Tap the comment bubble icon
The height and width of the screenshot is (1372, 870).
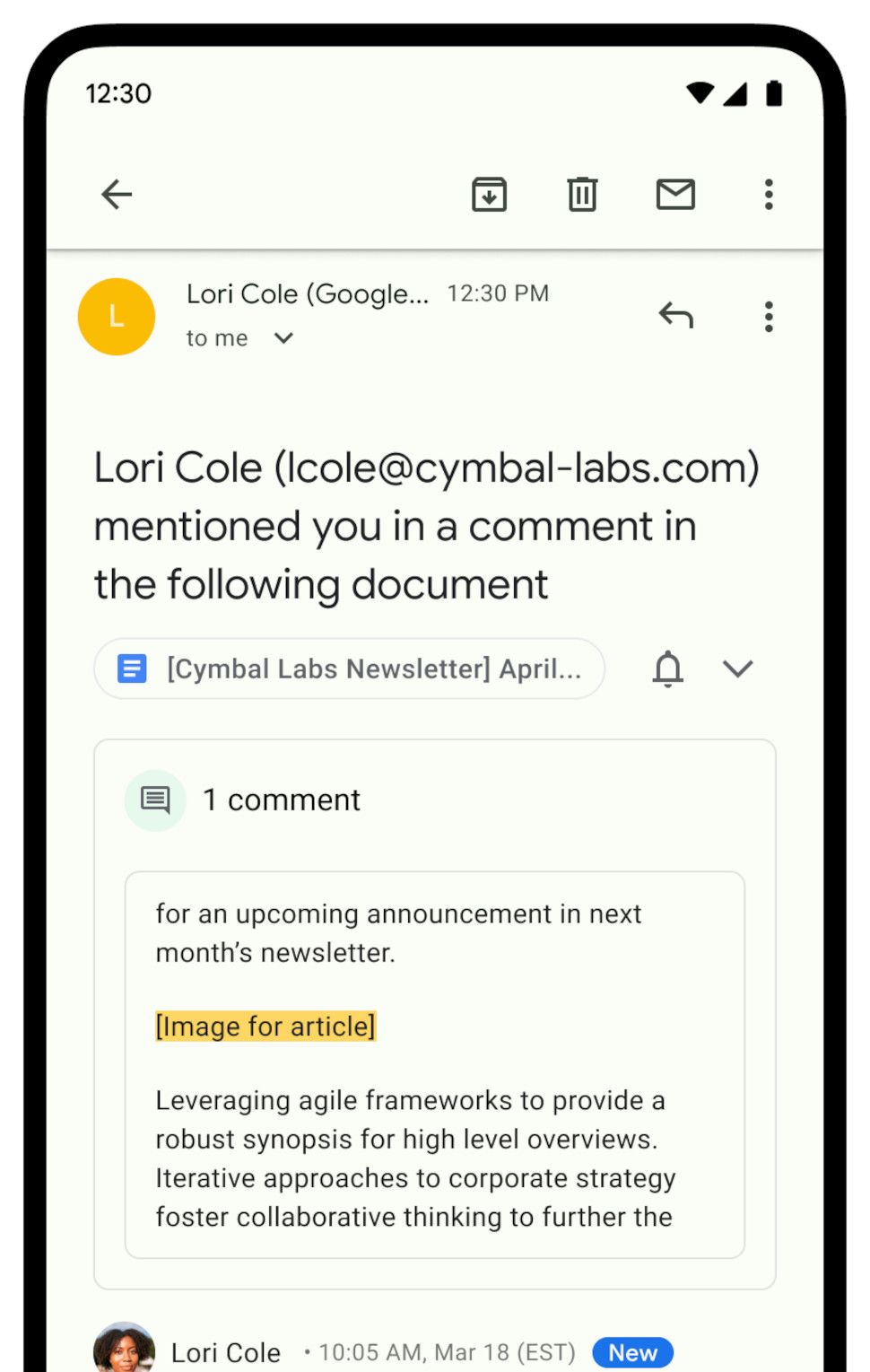(154, 799)
